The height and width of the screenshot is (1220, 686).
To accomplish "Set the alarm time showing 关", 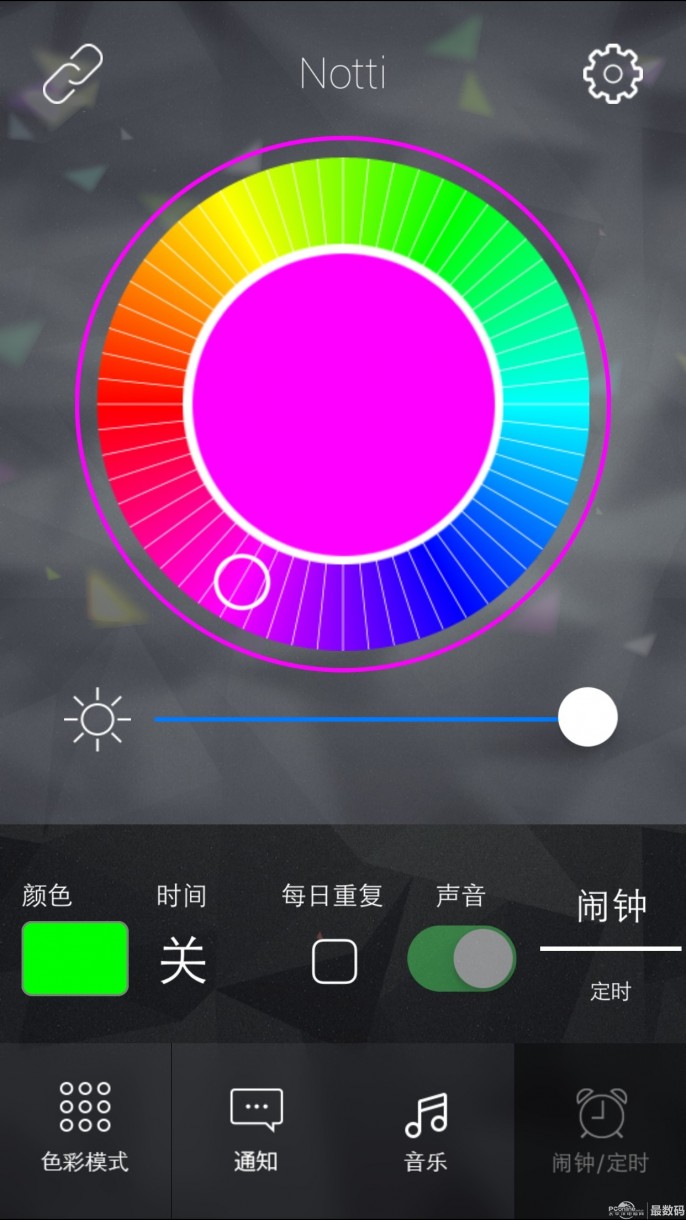I will pos(183,961).
